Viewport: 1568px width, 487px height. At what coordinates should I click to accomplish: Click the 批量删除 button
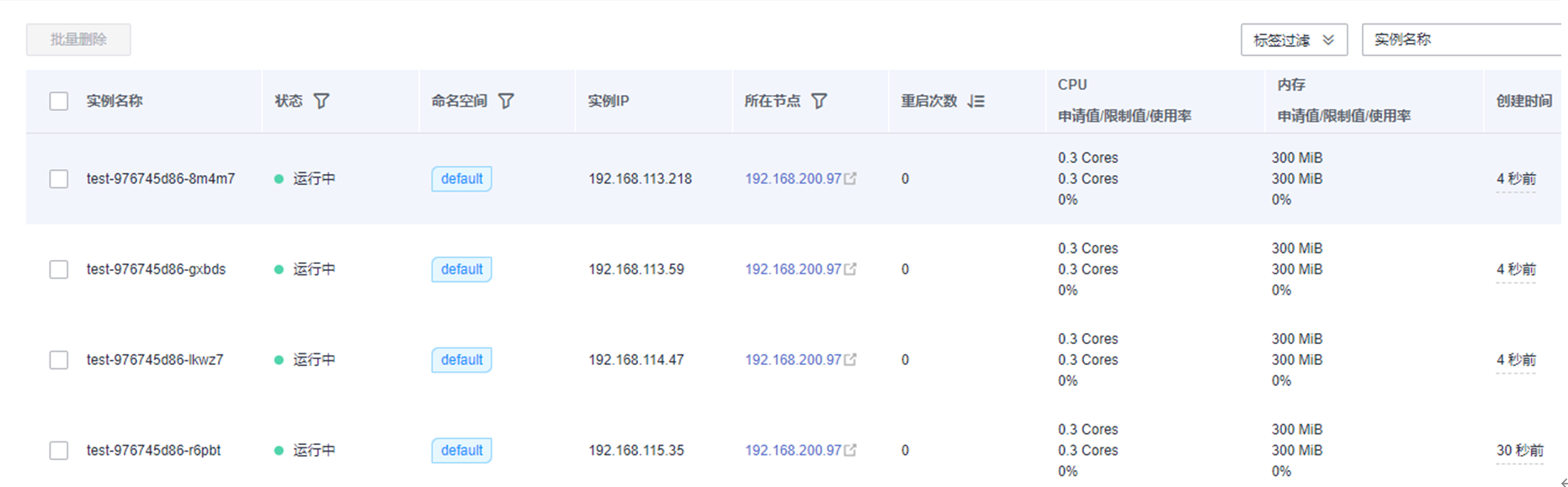(x=78, y=40)
